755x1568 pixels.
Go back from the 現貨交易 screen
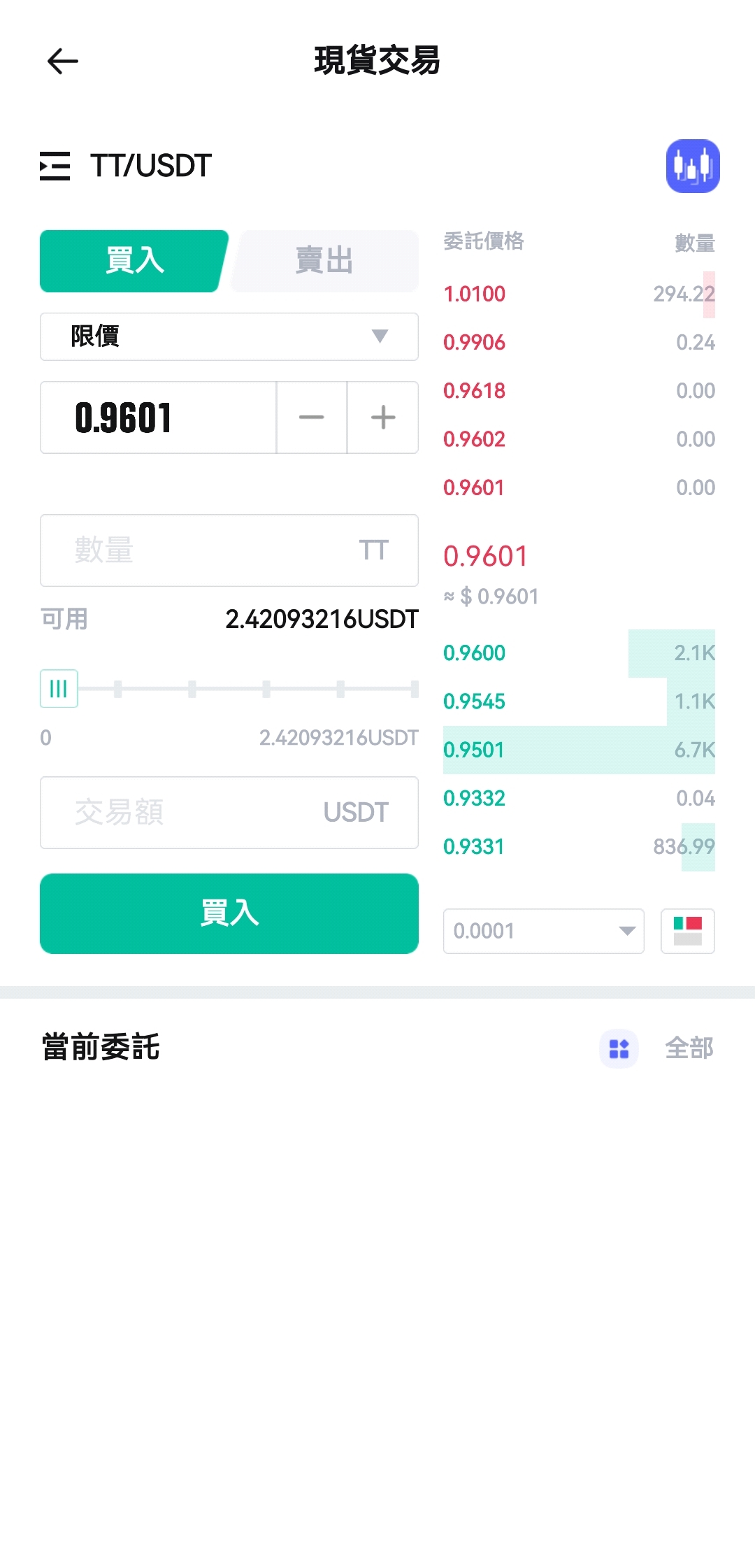(62, 61)
